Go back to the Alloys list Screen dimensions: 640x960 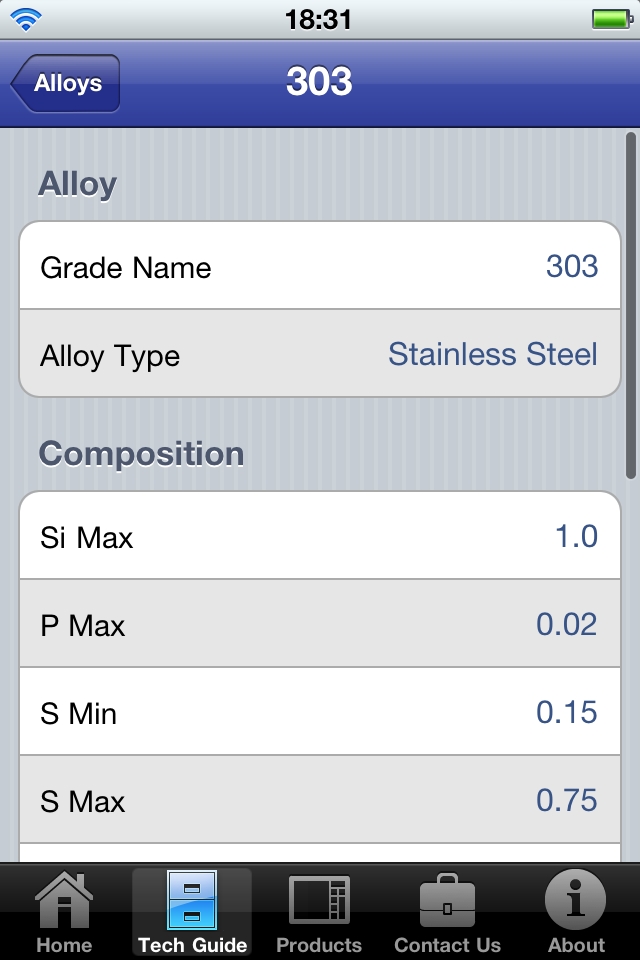66,83
